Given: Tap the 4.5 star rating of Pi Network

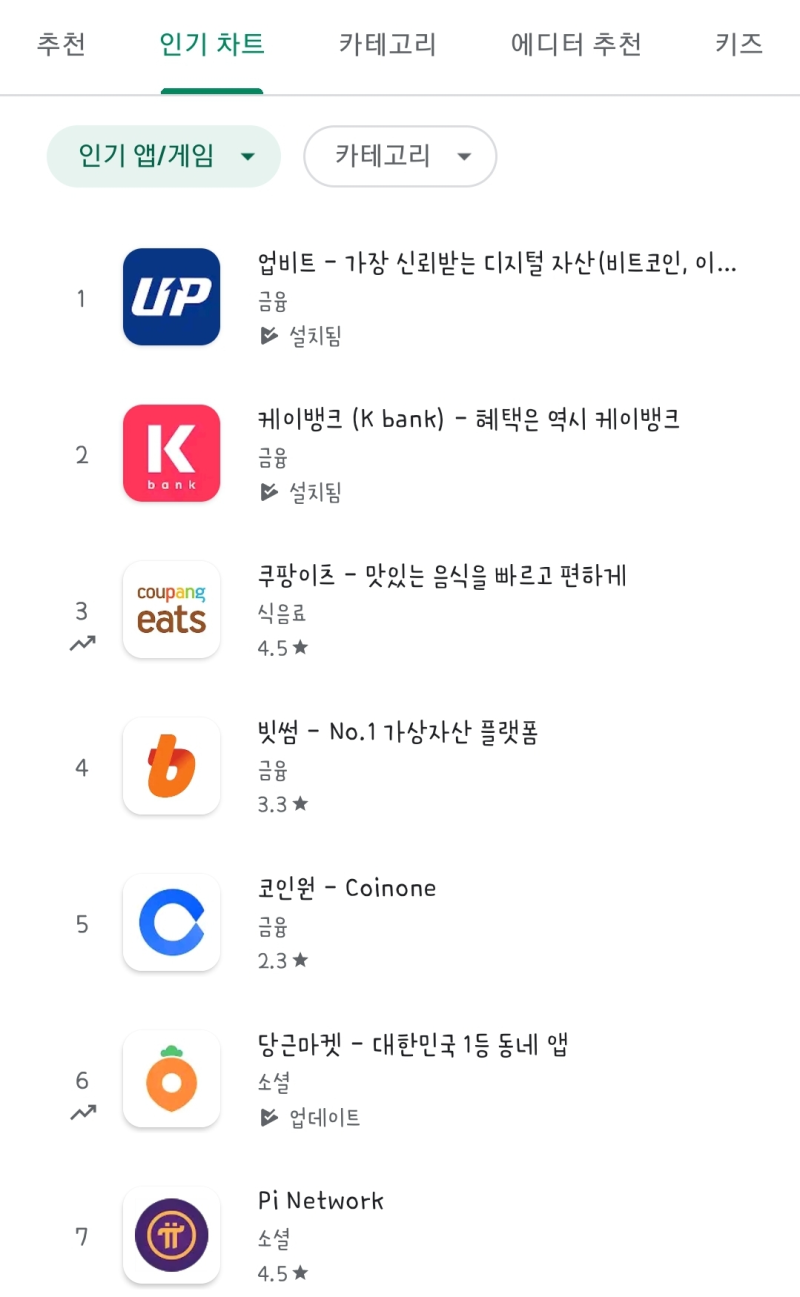Looking at the screenshot, I should pyautogui.click(x=283, y=1273).
